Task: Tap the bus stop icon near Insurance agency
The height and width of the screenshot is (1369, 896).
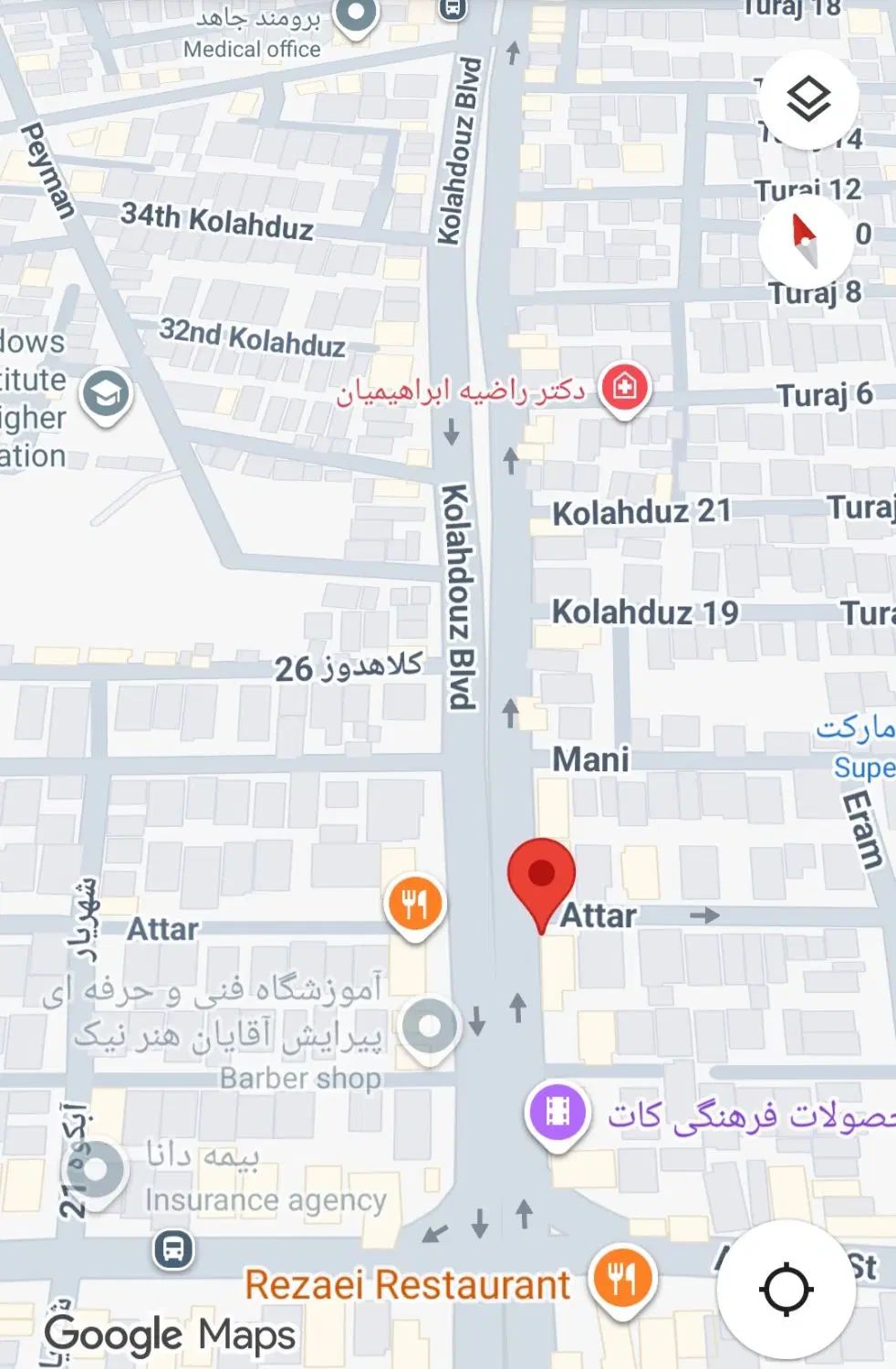Action: pos(173,1248)
